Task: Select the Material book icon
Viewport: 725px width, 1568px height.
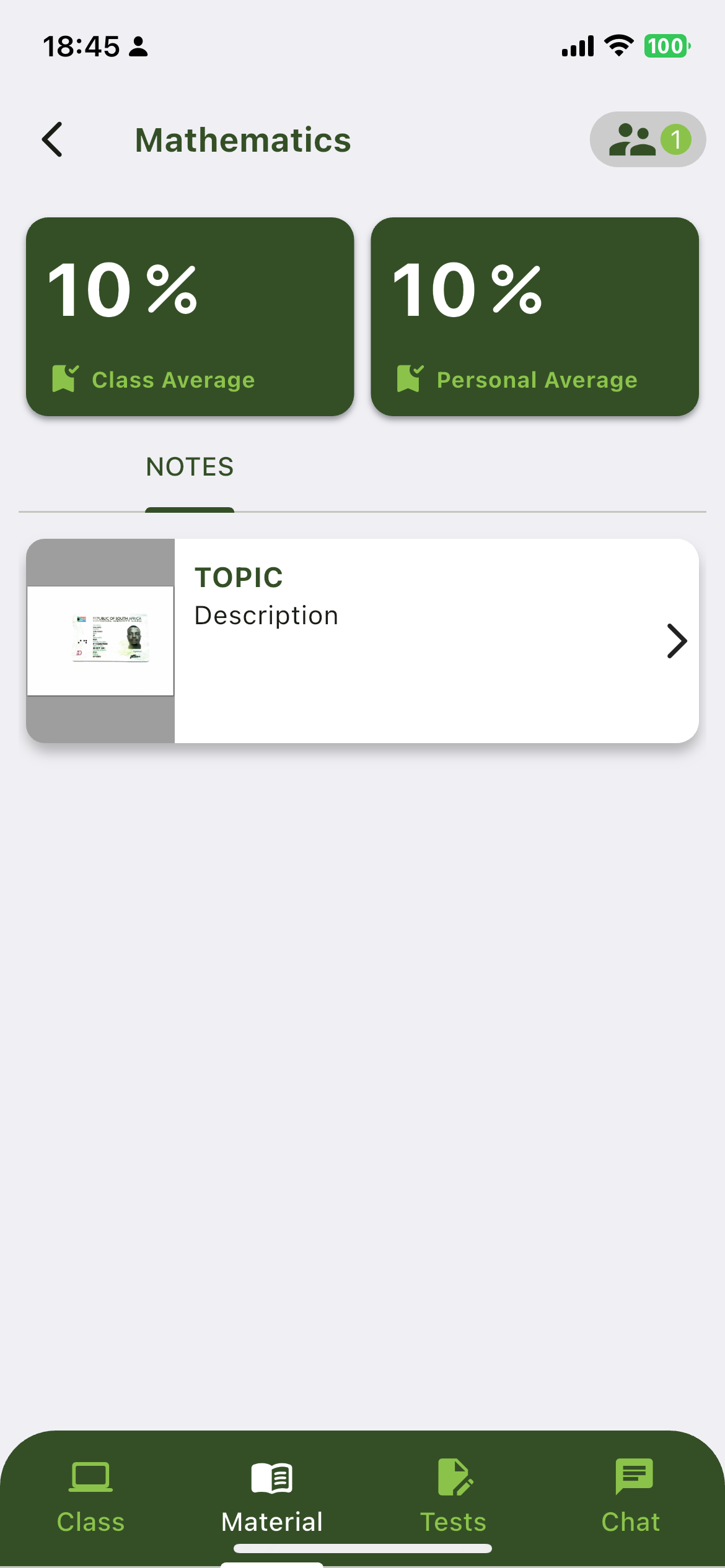Action: tap(271, 1476)
